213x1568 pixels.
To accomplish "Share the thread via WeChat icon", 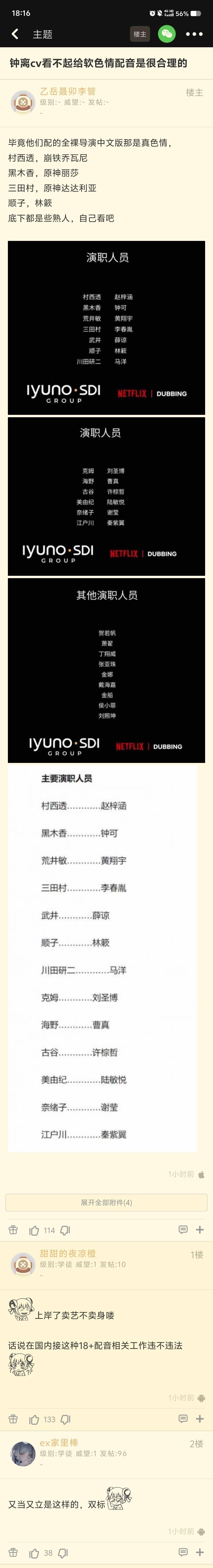I will [166, 34].
